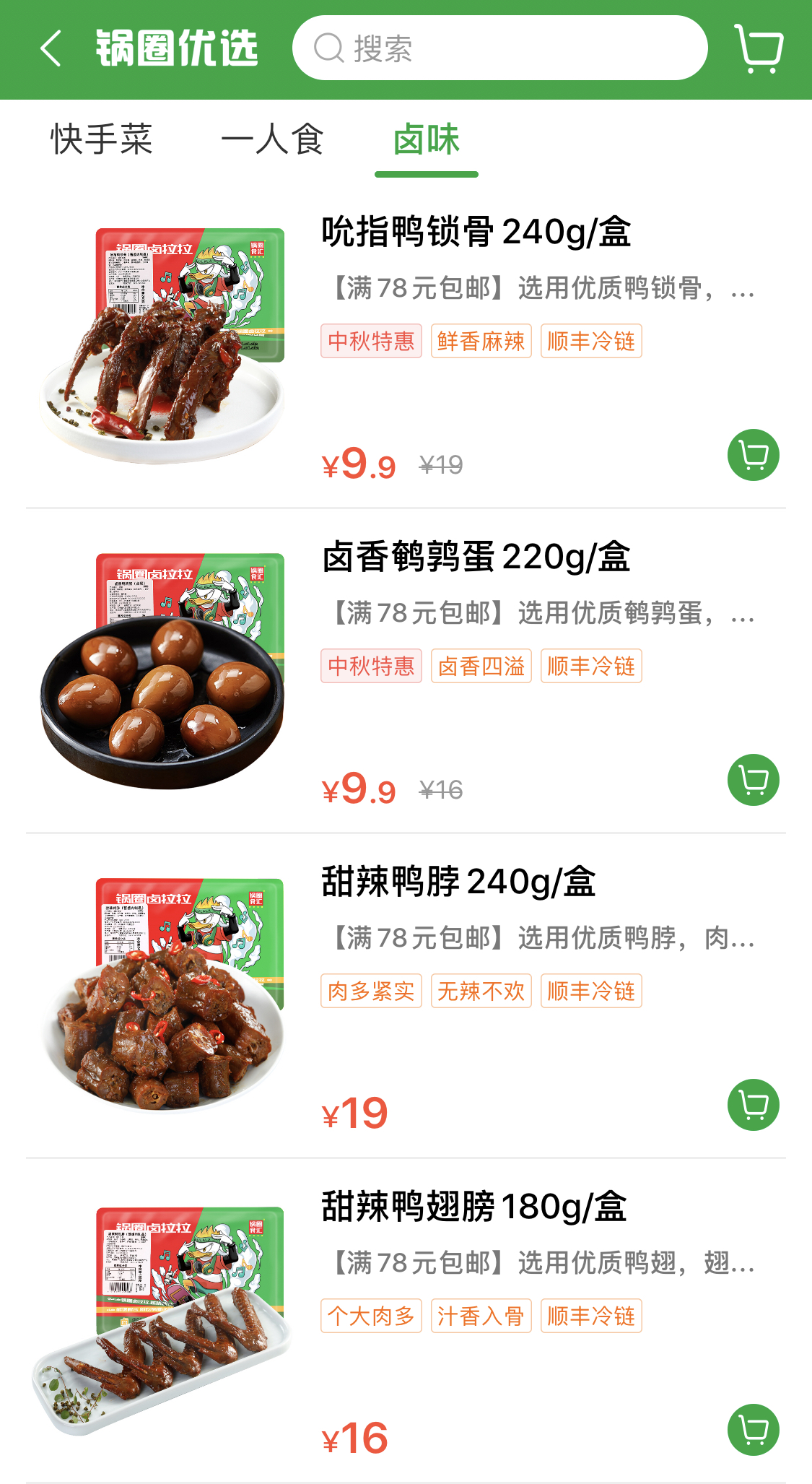Switch to the 一人食 tab
812x1484 pixels.
pos(272,139)
